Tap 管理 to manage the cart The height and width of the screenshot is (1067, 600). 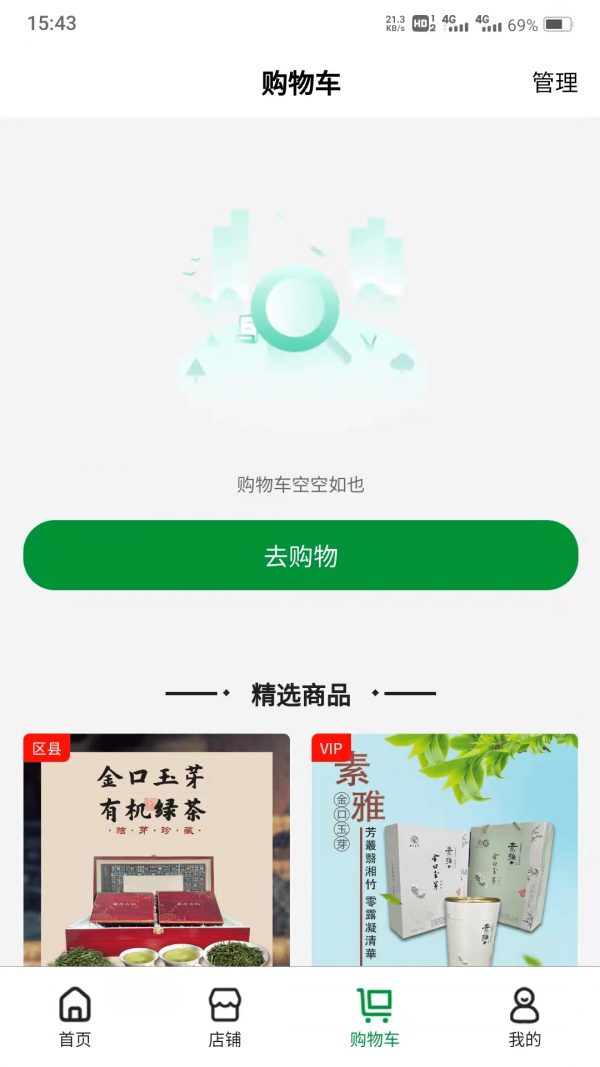point(555,83)
